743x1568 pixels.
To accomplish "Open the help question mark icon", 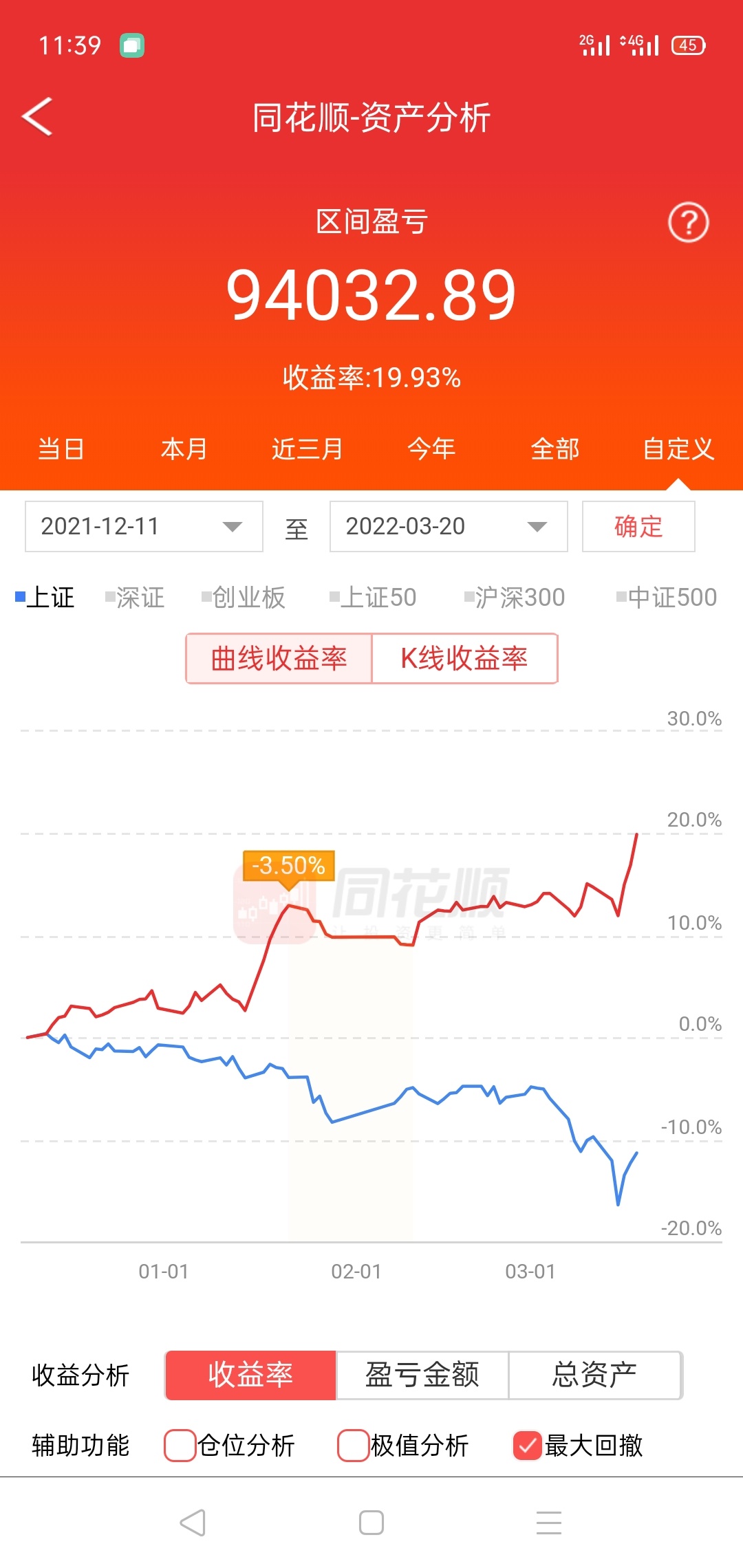I will pyautogui.click(x=689, y=222).
